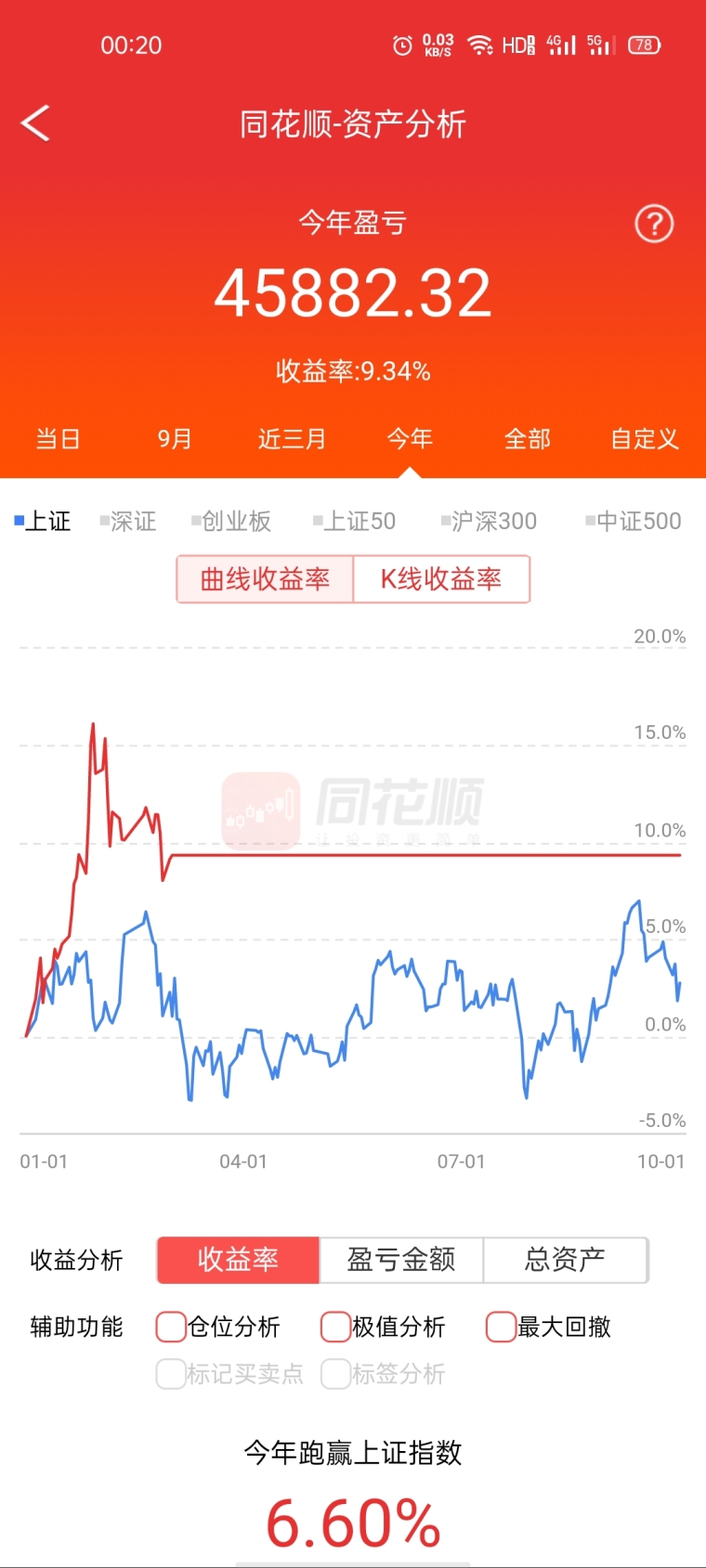Compare against the 上证50 index

click(356, 521)
